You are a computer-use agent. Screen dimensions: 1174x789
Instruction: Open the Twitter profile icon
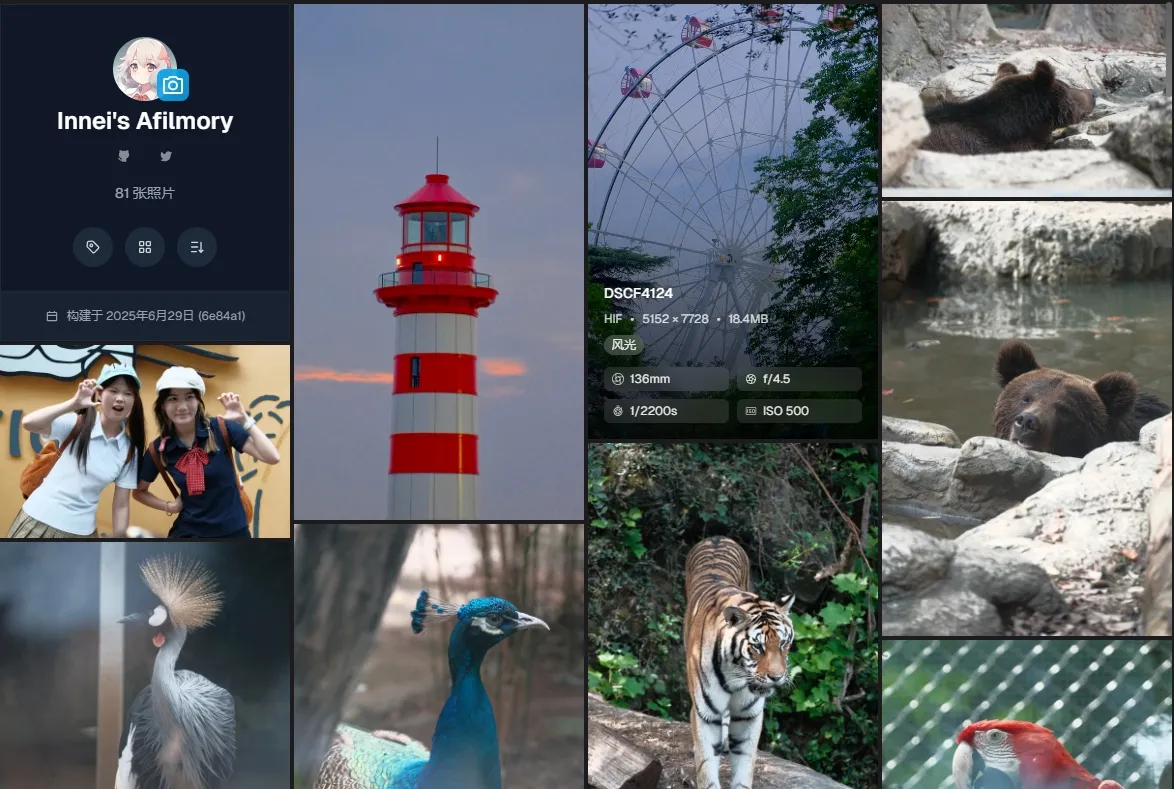[x=166, y=156]
